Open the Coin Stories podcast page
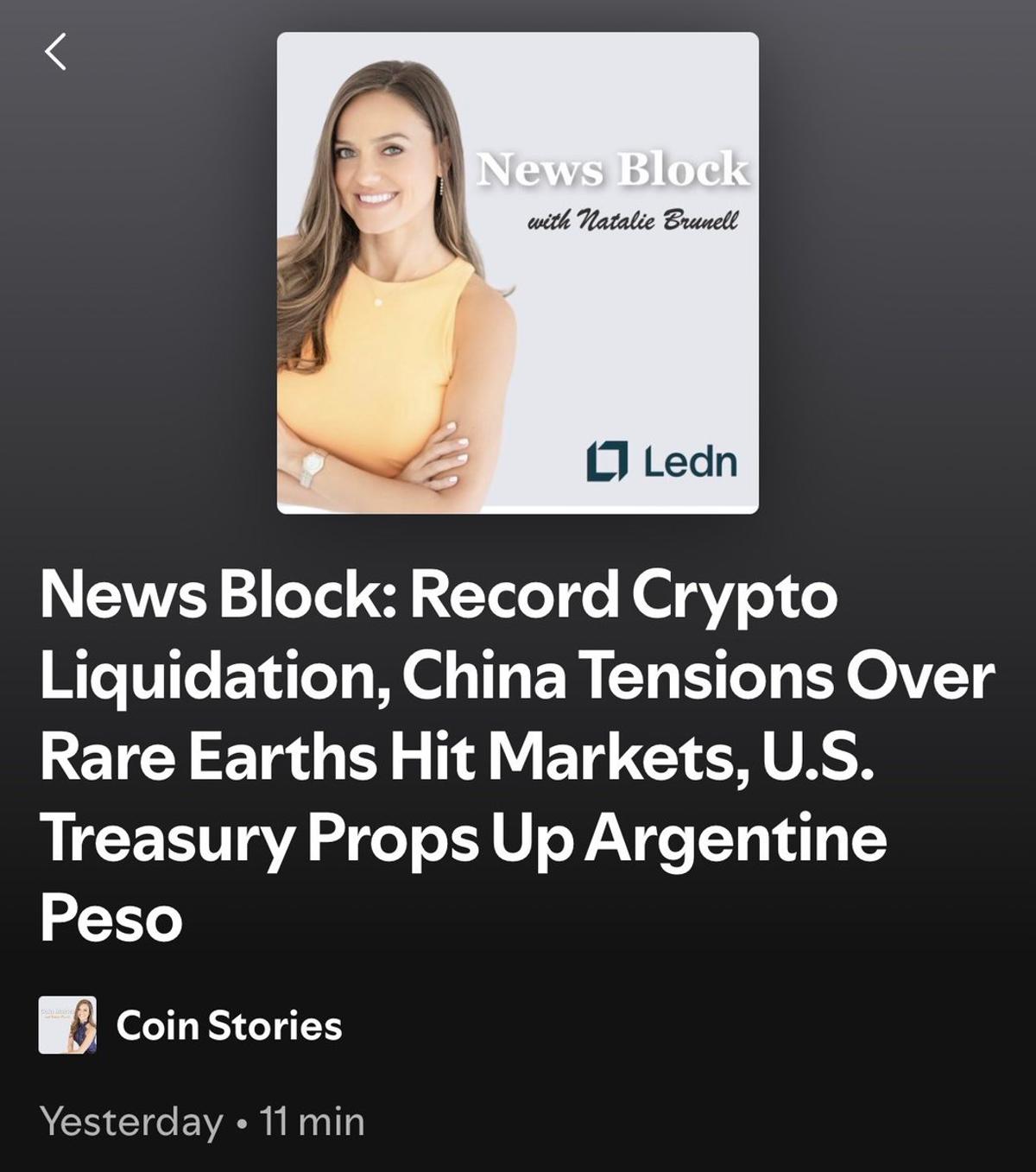The width and height of the screenshot is (1036, 1172). [228, 1026]
